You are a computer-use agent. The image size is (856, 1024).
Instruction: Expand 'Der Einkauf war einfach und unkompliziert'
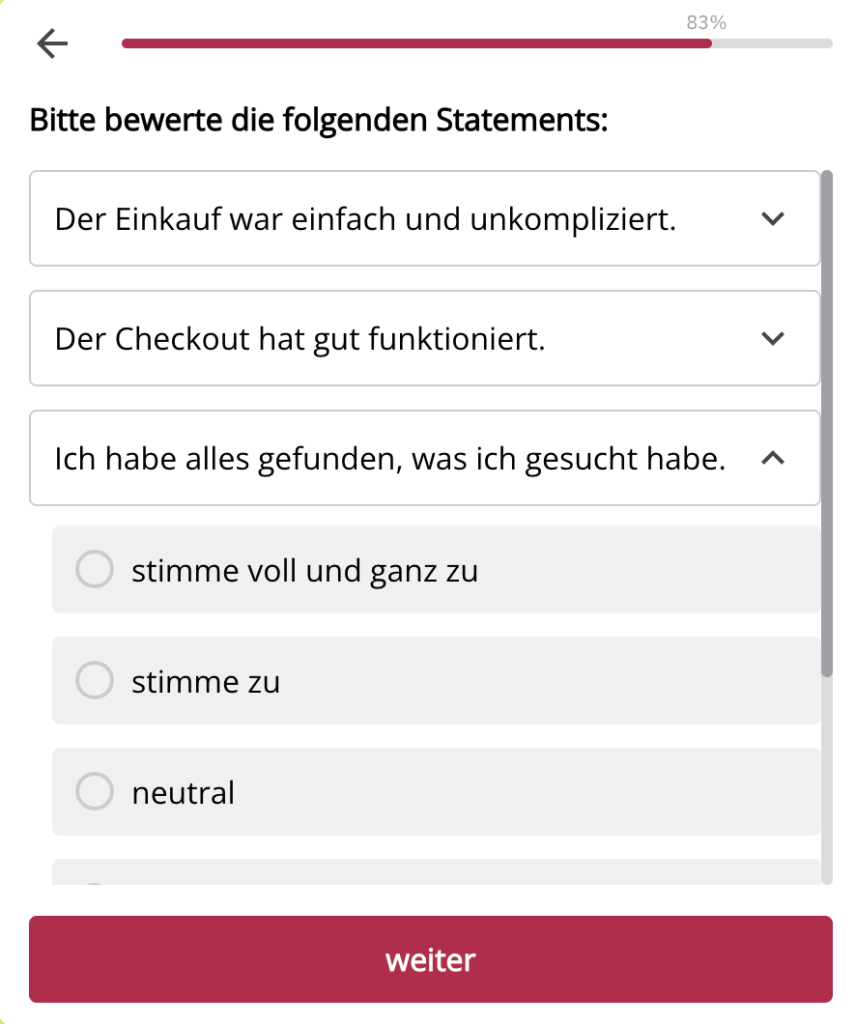(x=772, y=219)
